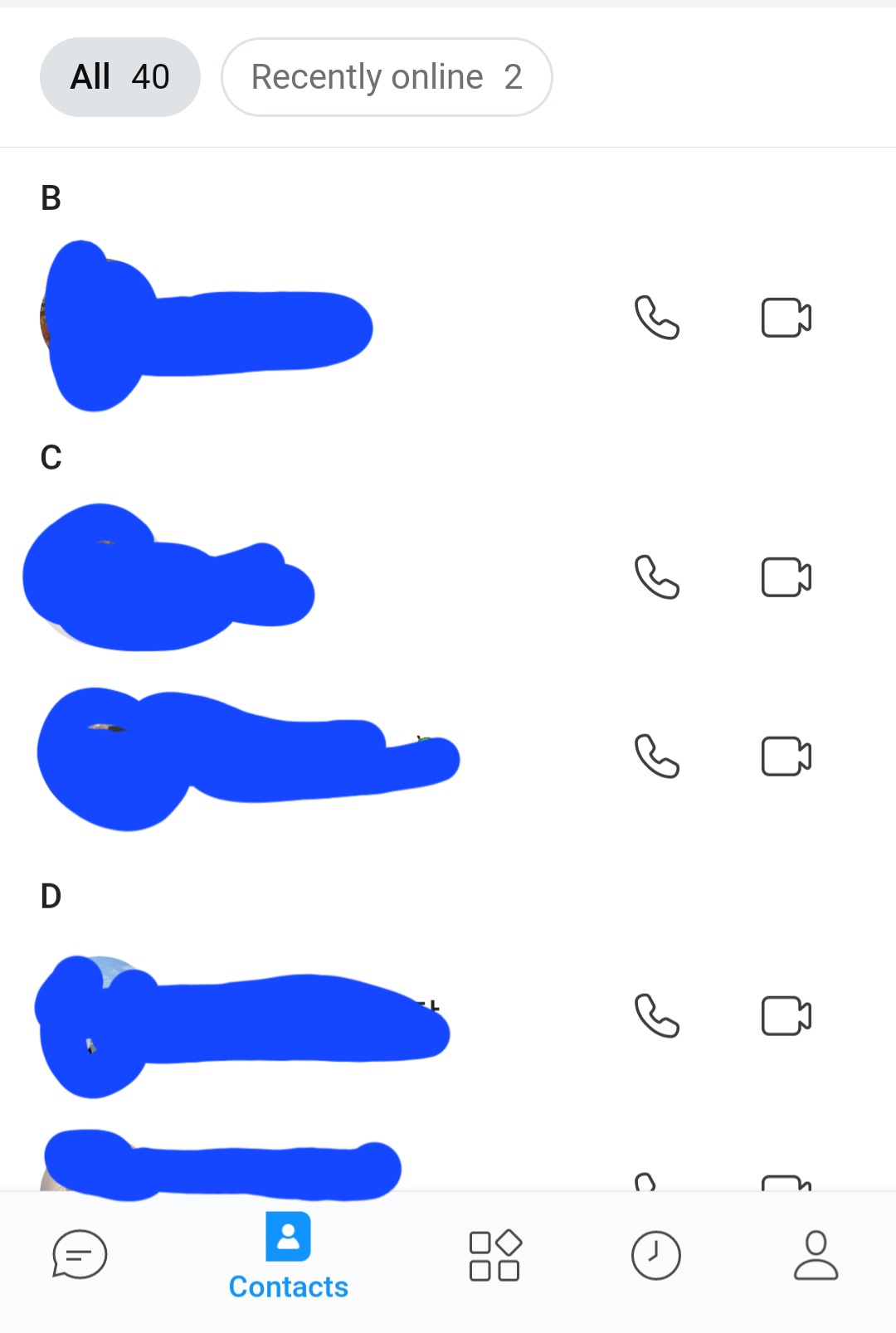Open the apps grid tab

494,1255
